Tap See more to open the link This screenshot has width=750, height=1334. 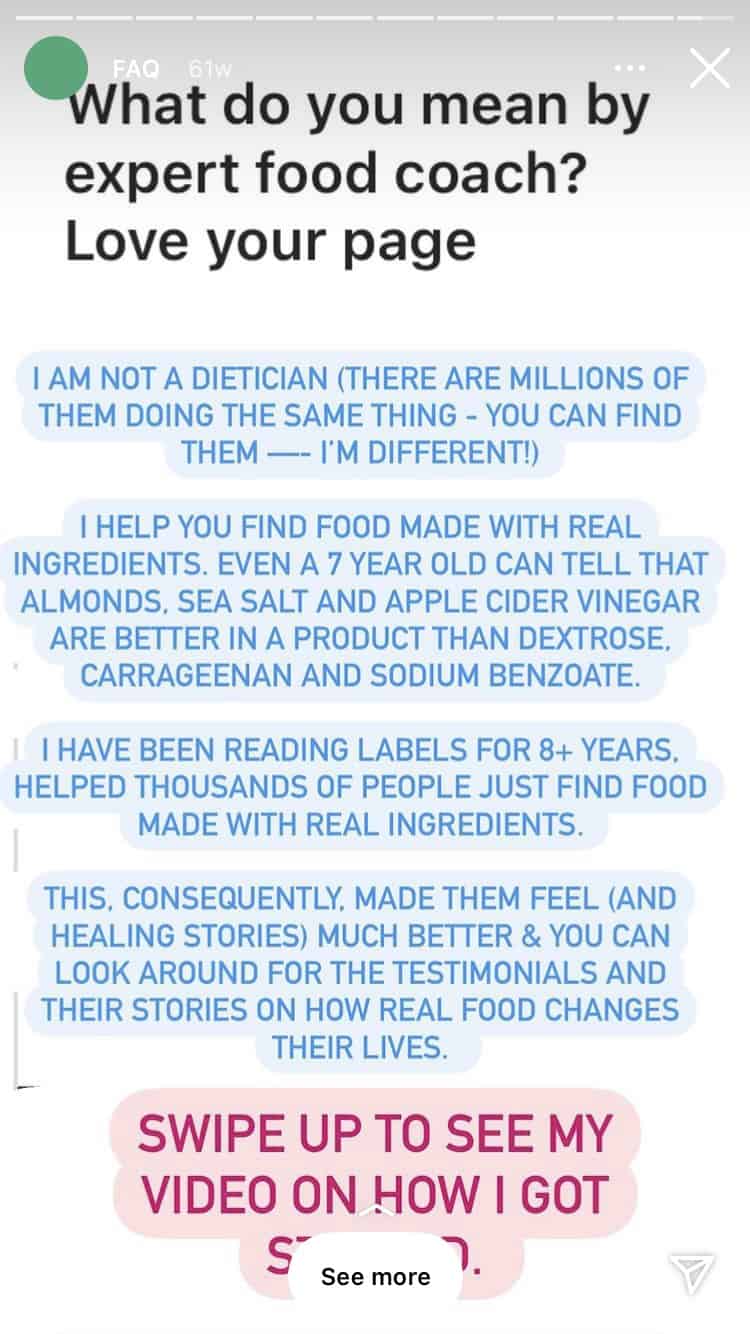[x=375, y=1276]
